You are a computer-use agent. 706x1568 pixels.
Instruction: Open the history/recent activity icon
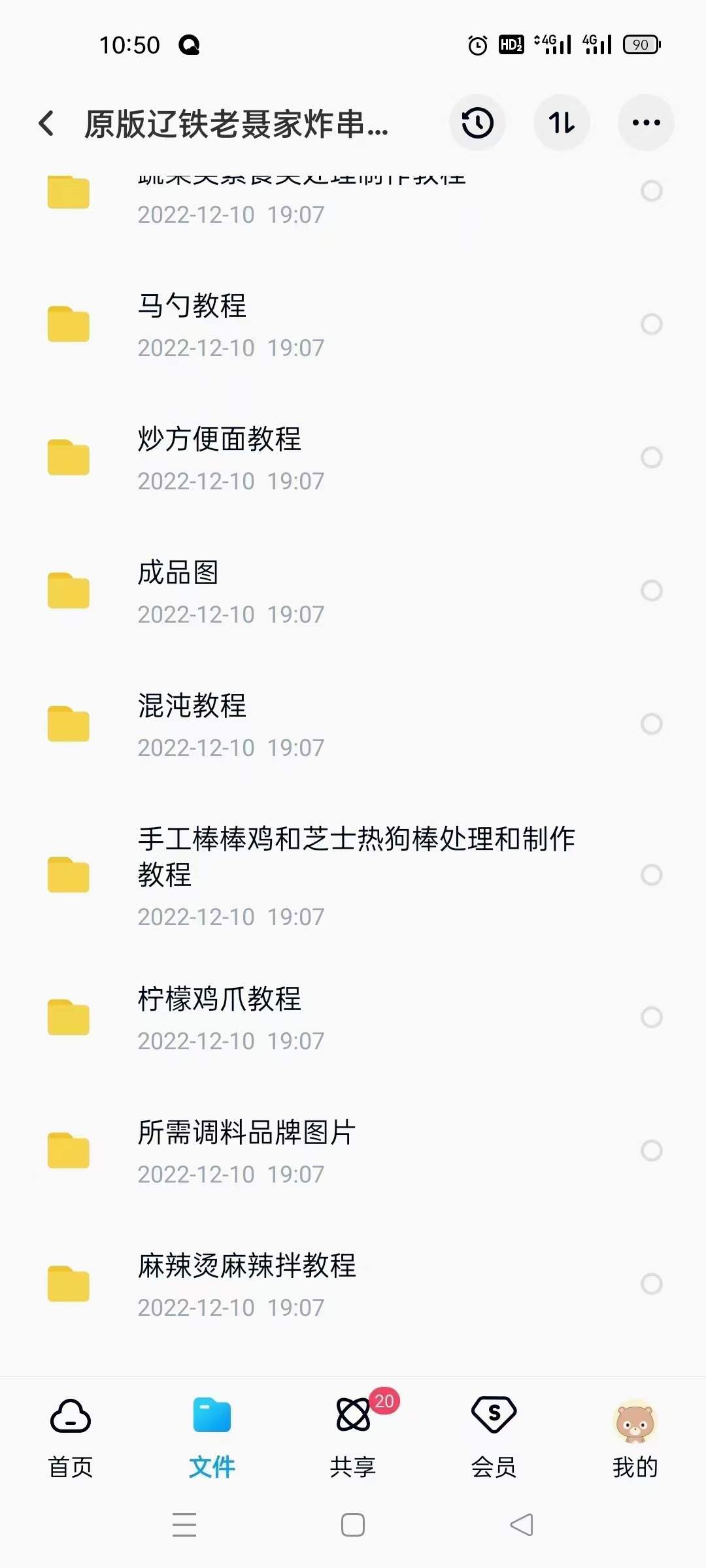(x=477, y=123)
